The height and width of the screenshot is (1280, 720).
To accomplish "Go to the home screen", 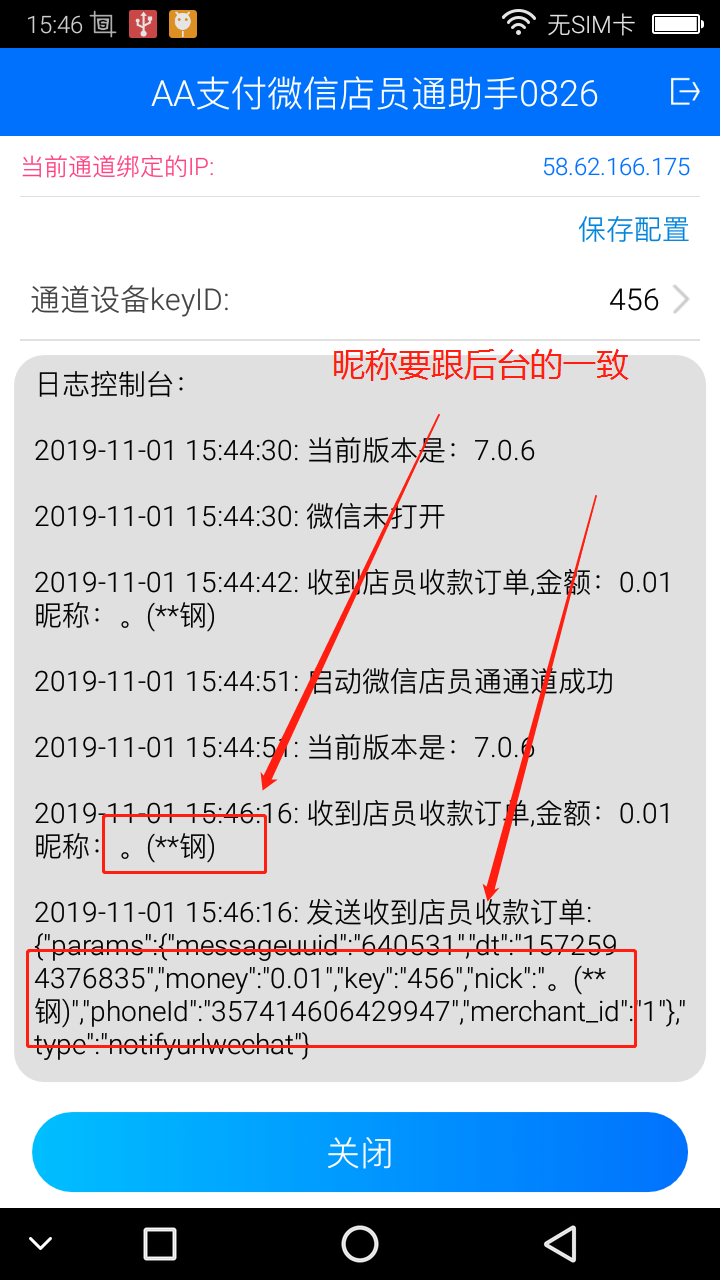I will [x=360, y=1244].
